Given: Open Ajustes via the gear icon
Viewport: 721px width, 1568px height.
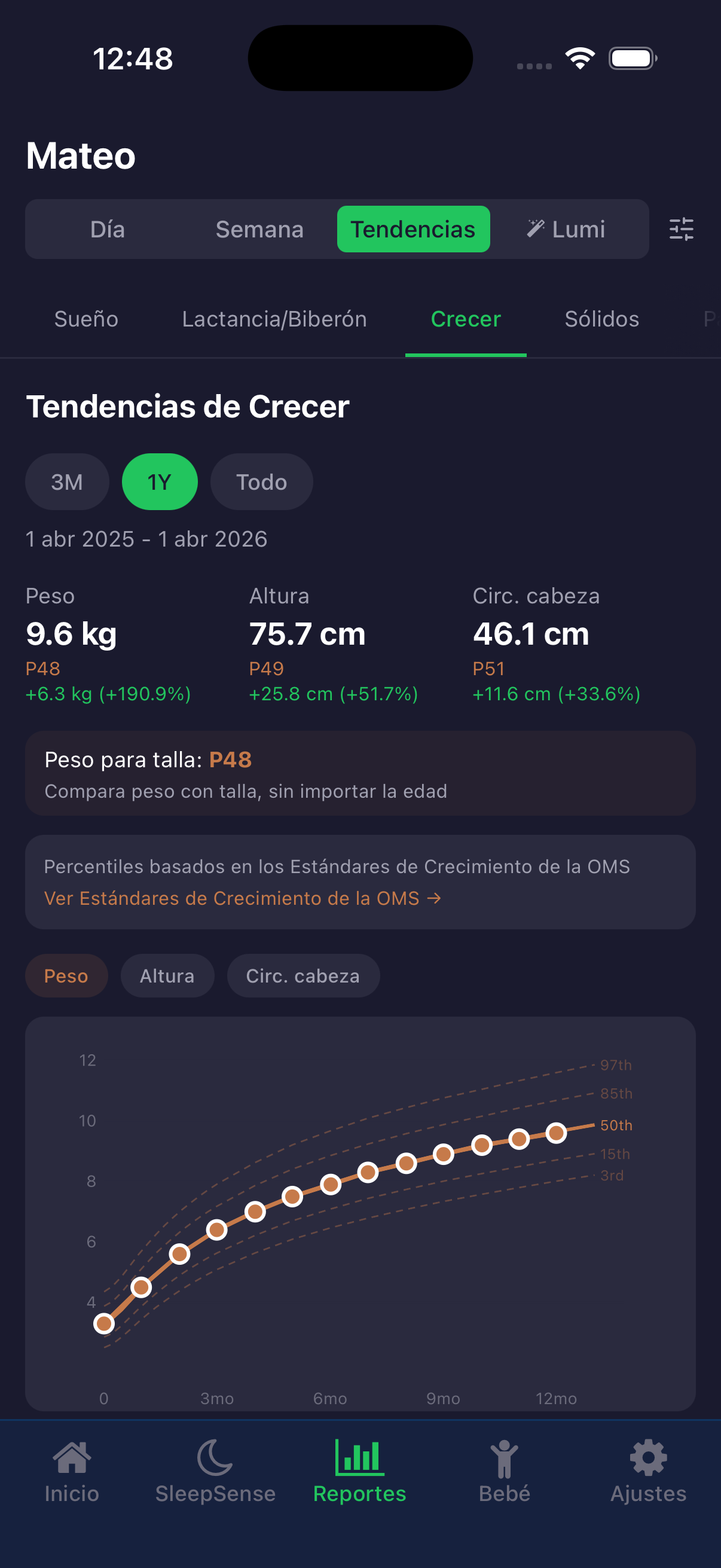Looking at the screenshot, I should point(647,1461).
